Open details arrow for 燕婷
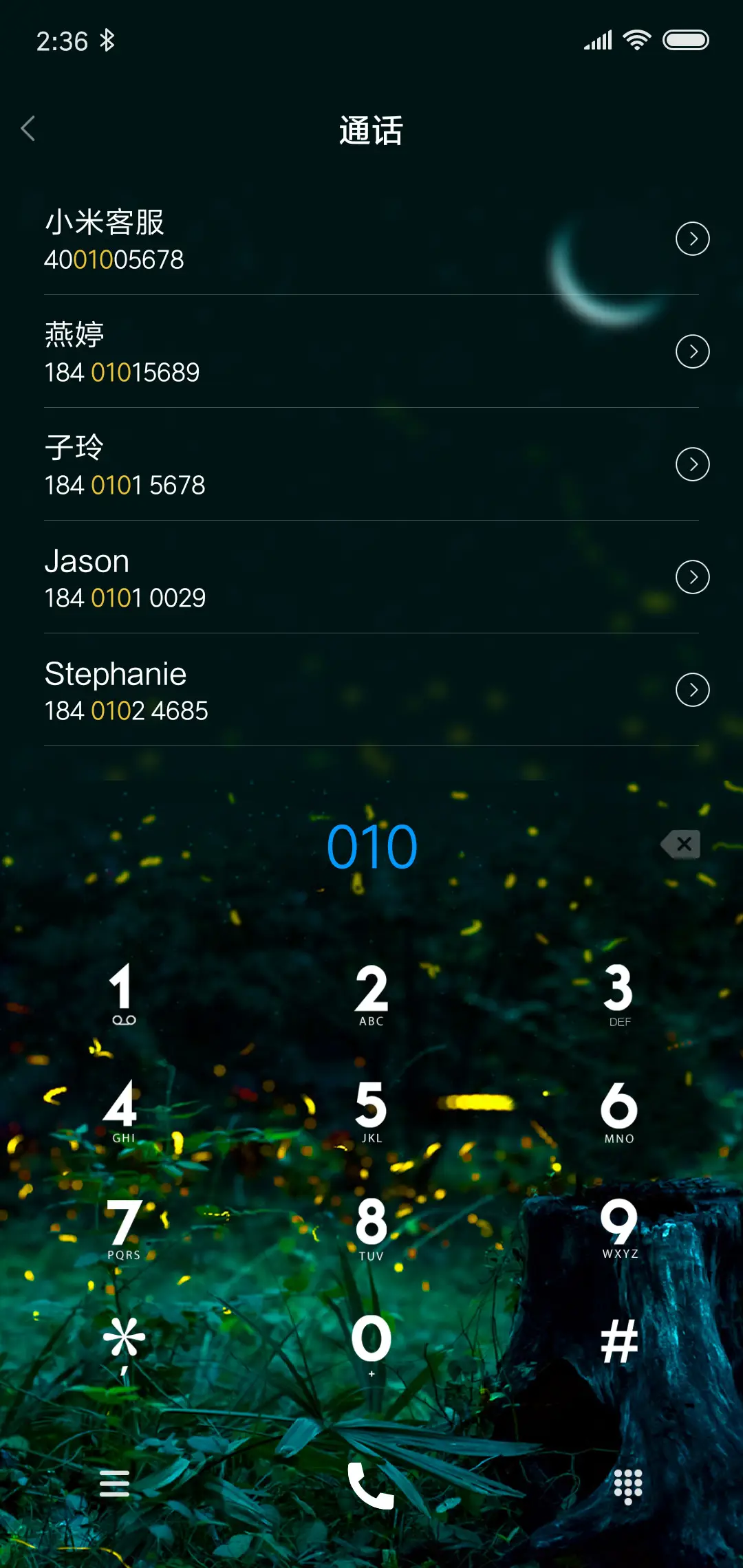743x1568 pixels. [x=692, y=351]
